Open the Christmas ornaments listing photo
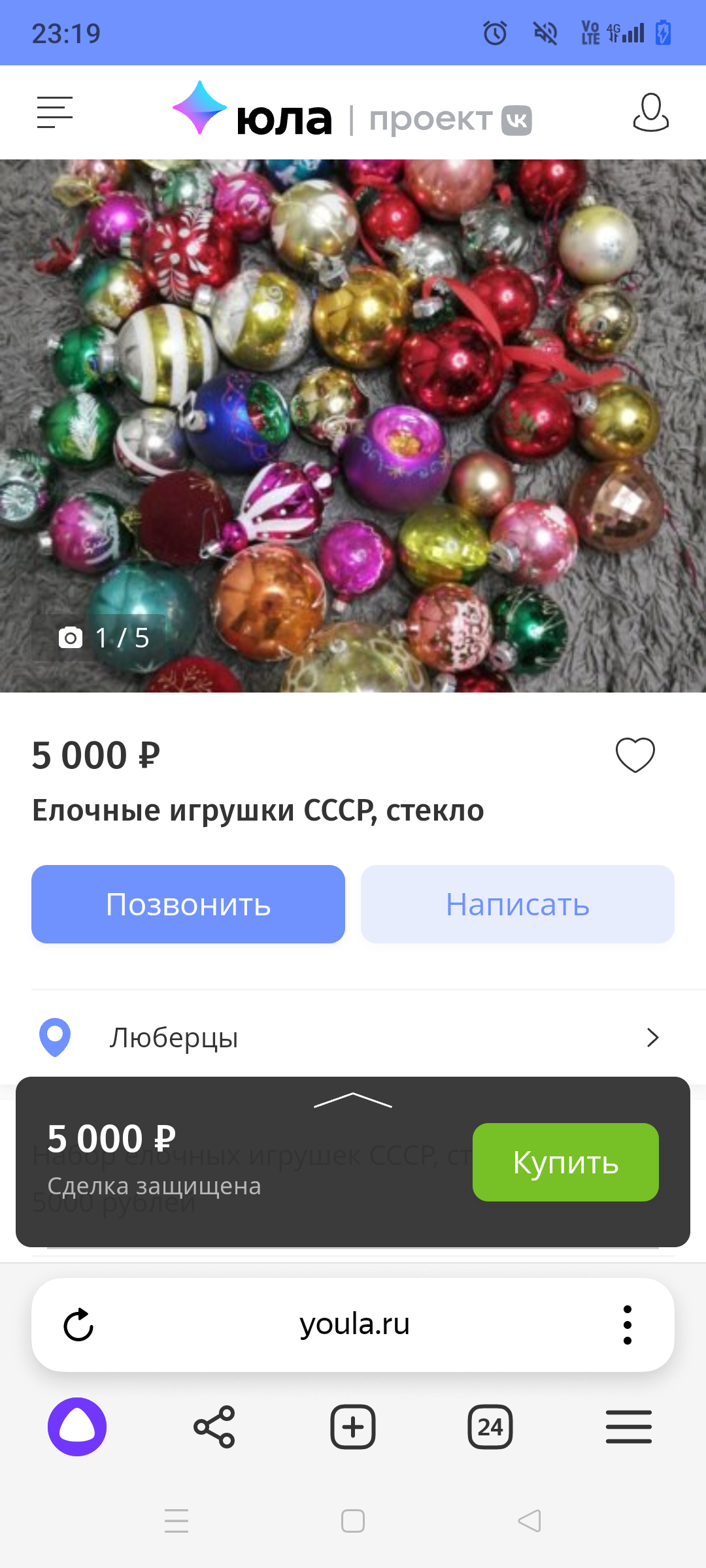Viewport: 706px width, 1568px height. coord(353,425)
